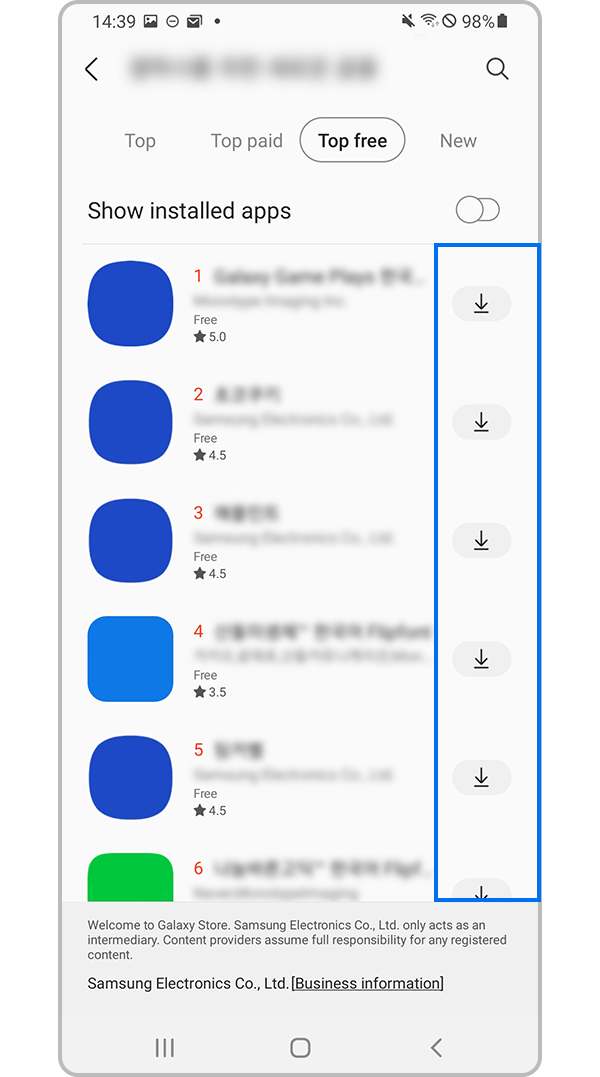
Task: Go to the home screen
Action: 300,1047
